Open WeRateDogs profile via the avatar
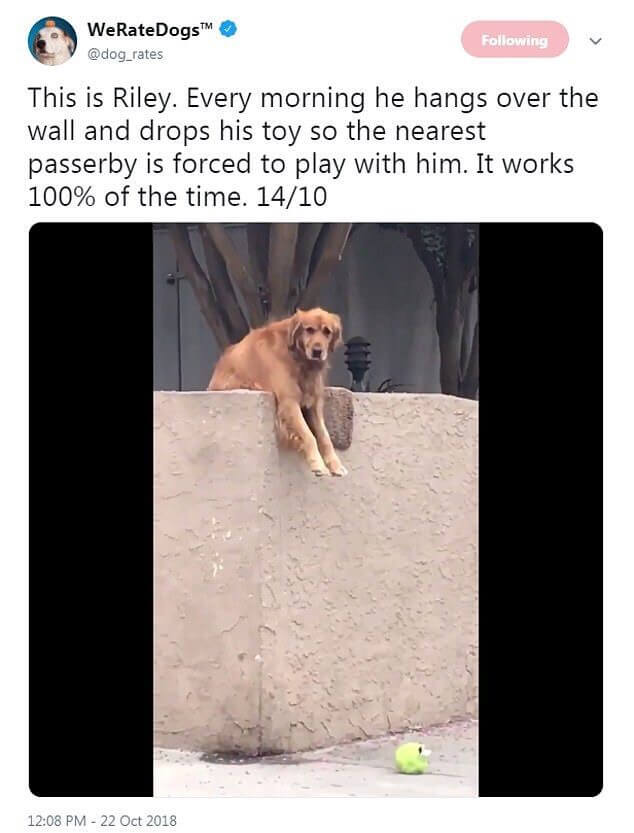 [53, 41]
